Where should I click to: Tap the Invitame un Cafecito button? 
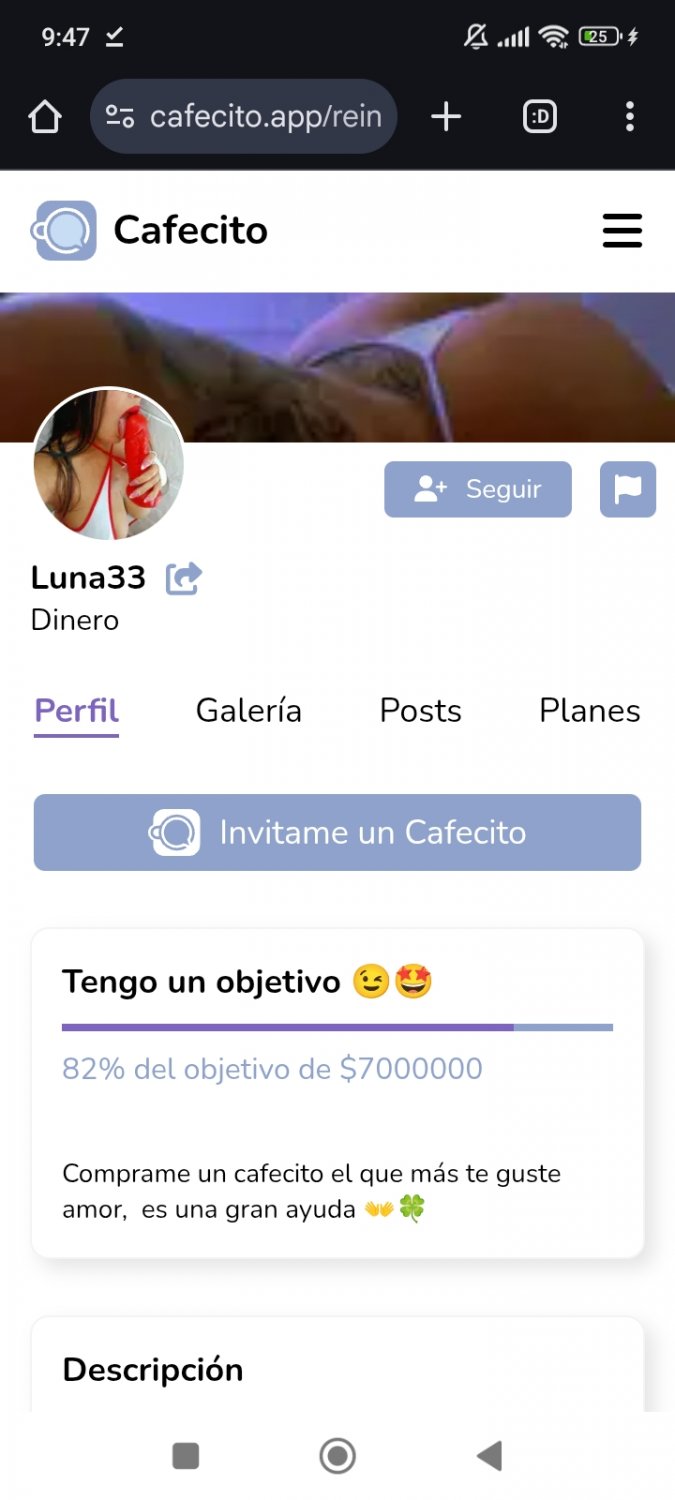(x=337, y=832)
